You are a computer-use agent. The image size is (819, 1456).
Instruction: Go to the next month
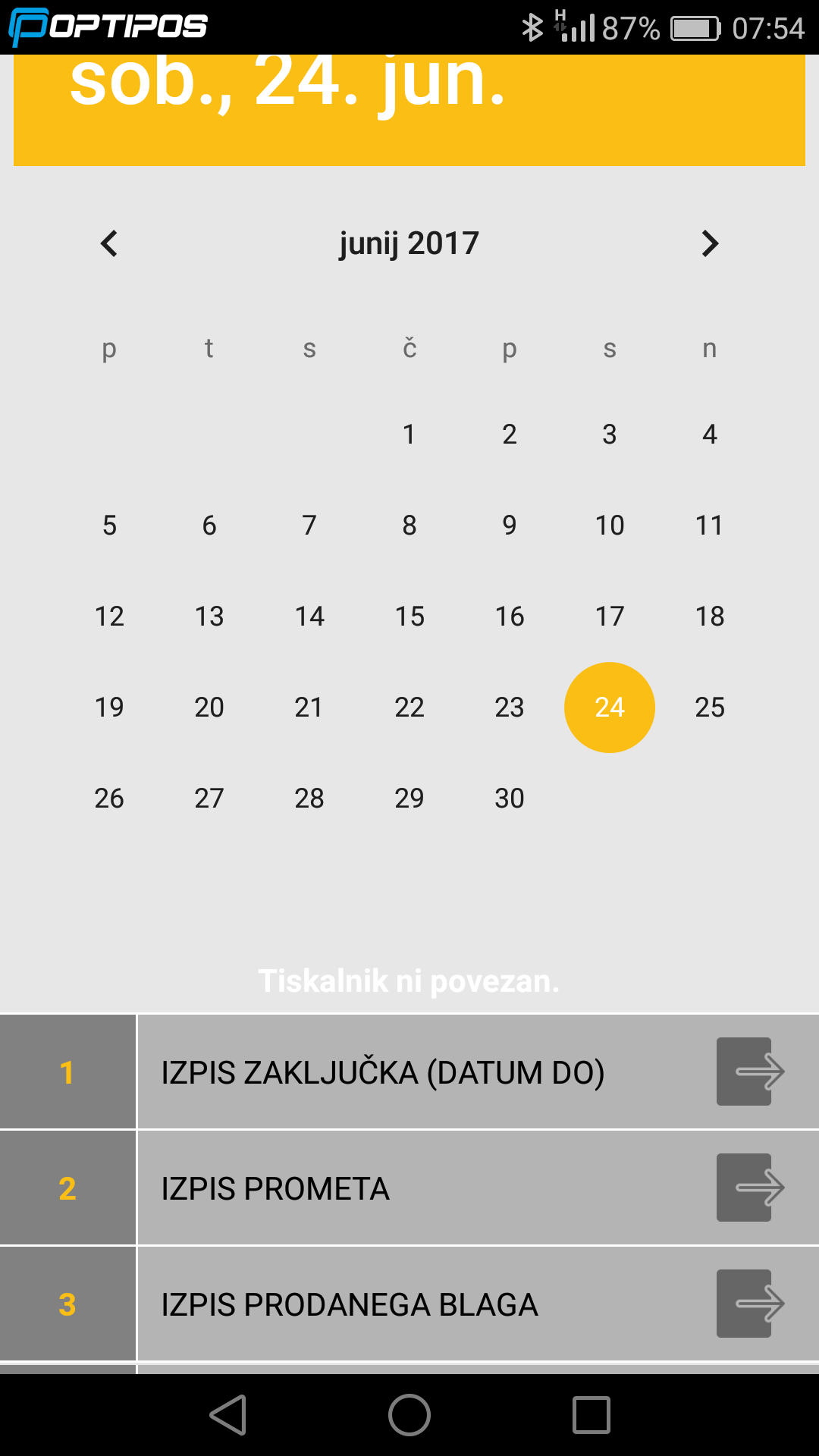[x=710, y=243]
